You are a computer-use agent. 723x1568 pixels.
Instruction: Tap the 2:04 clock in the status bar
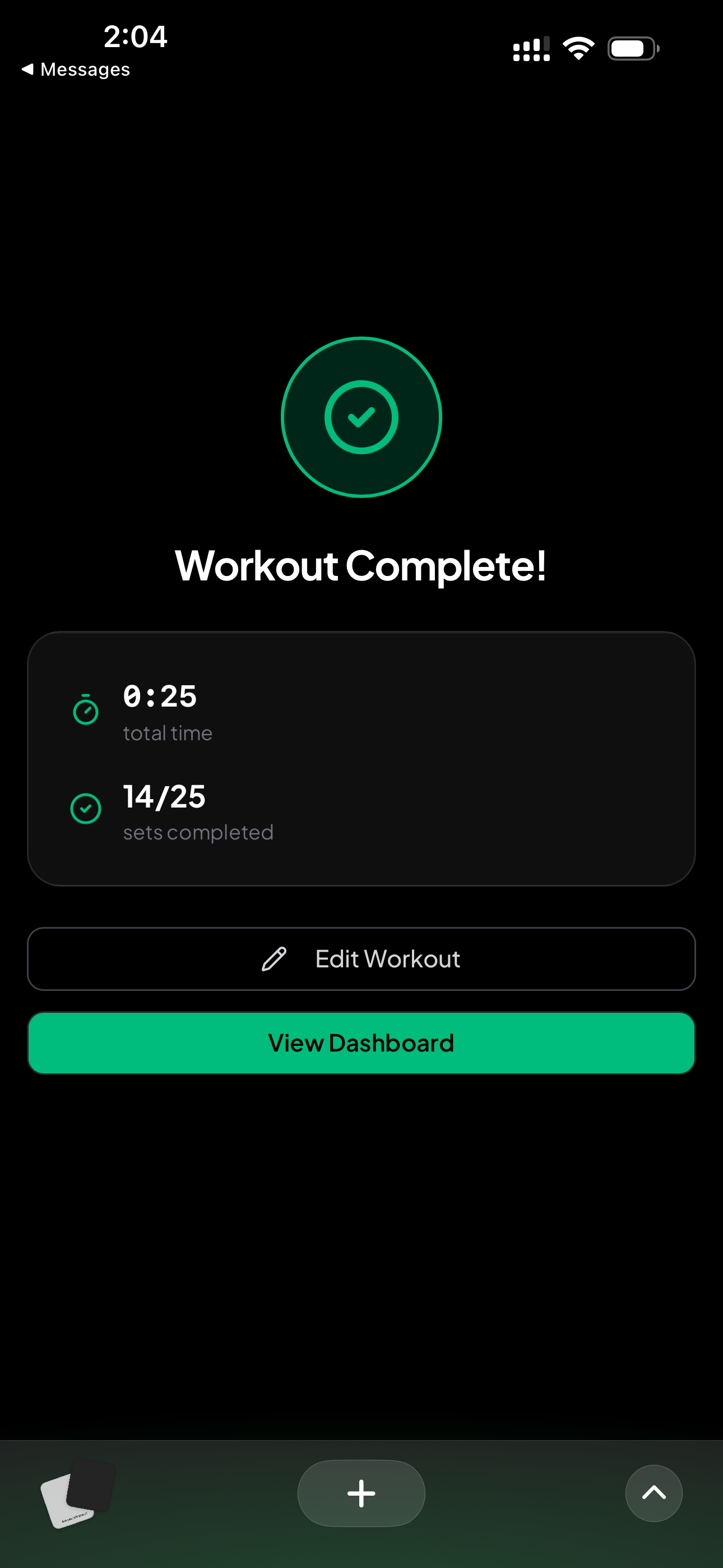tap(135, 36)
